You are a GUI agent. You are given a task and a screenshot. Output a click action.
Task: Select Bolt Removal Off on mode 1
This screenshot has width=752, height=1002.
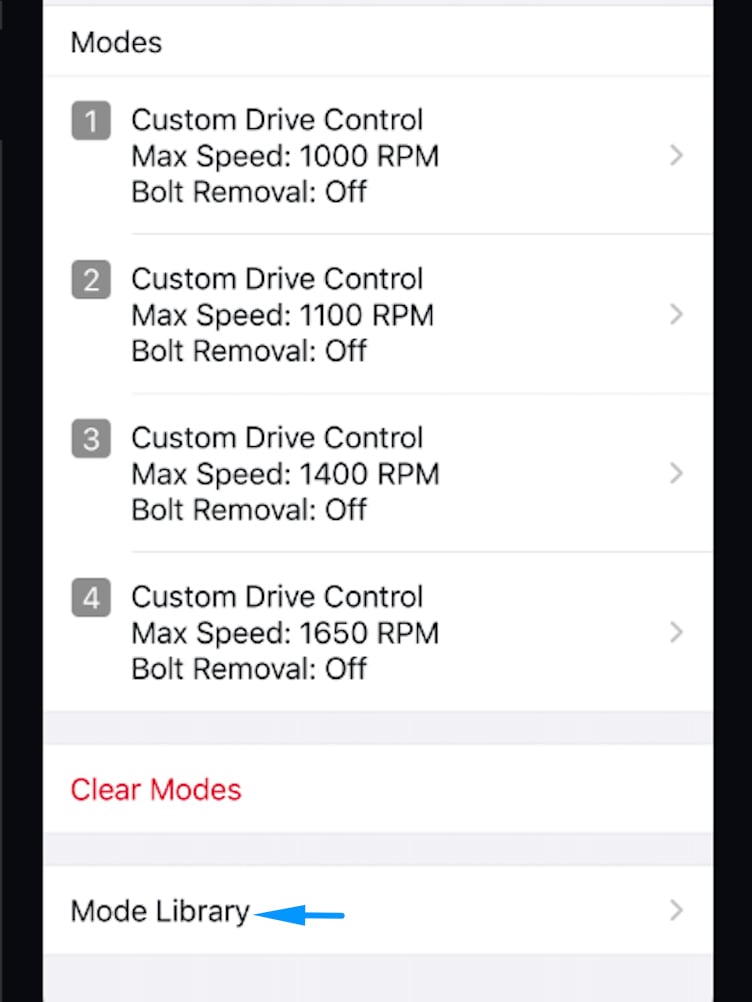pos(251,192)
